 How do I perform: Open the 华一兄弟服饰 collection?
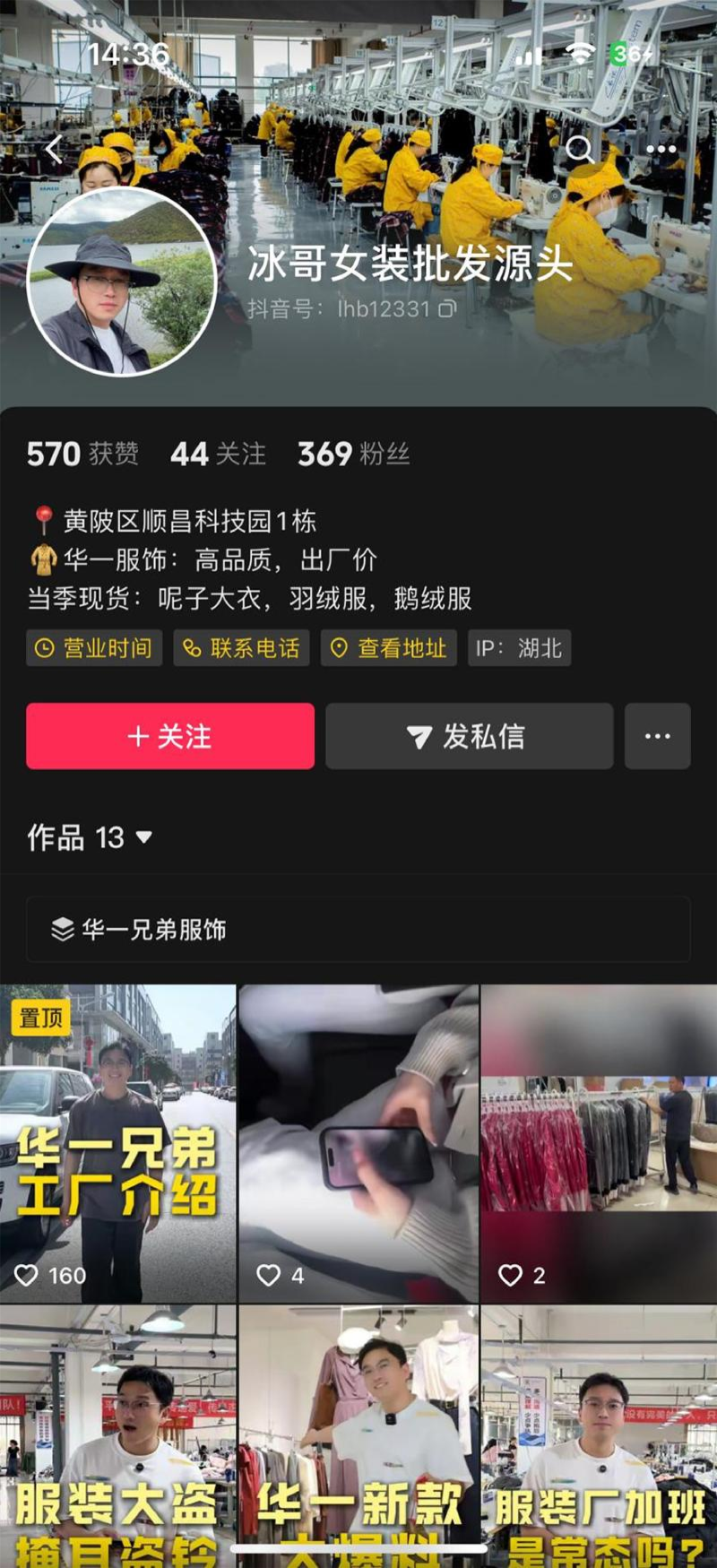pos(358,930)
